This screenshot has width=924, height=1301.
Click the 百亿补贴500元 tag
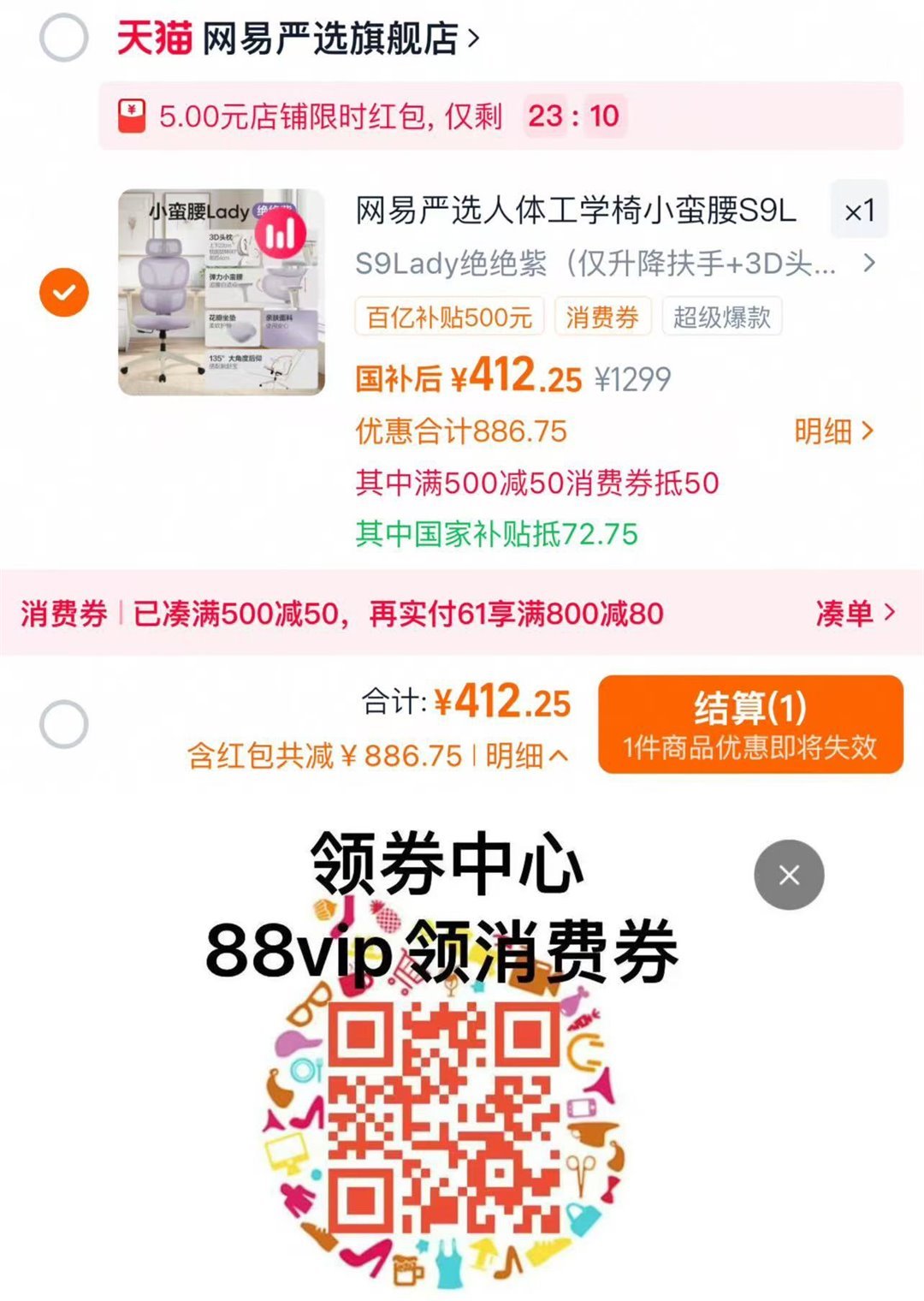point(449,316)
